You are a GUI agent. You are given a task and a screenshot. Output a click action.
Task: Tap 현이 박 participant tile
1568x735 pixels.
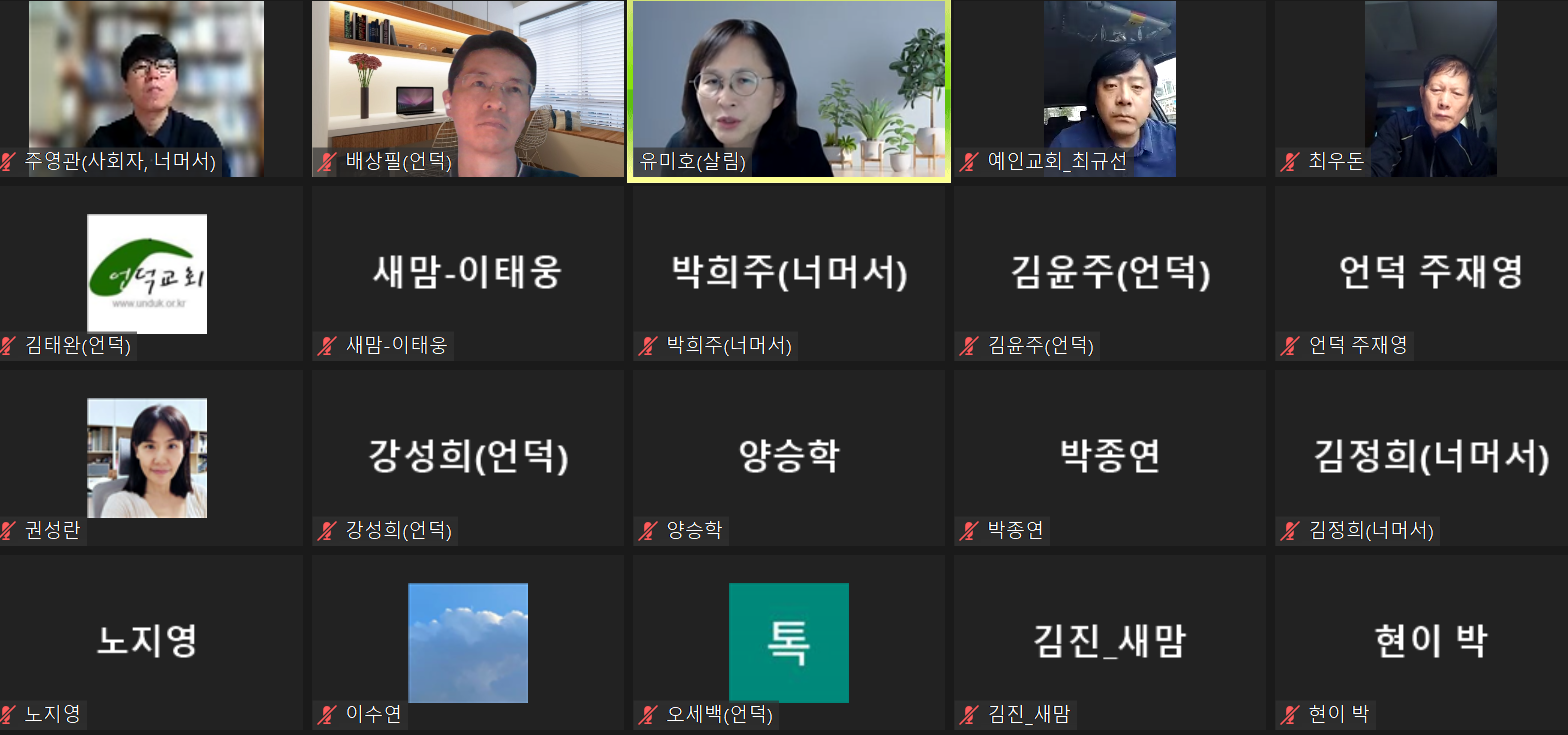1430,642
